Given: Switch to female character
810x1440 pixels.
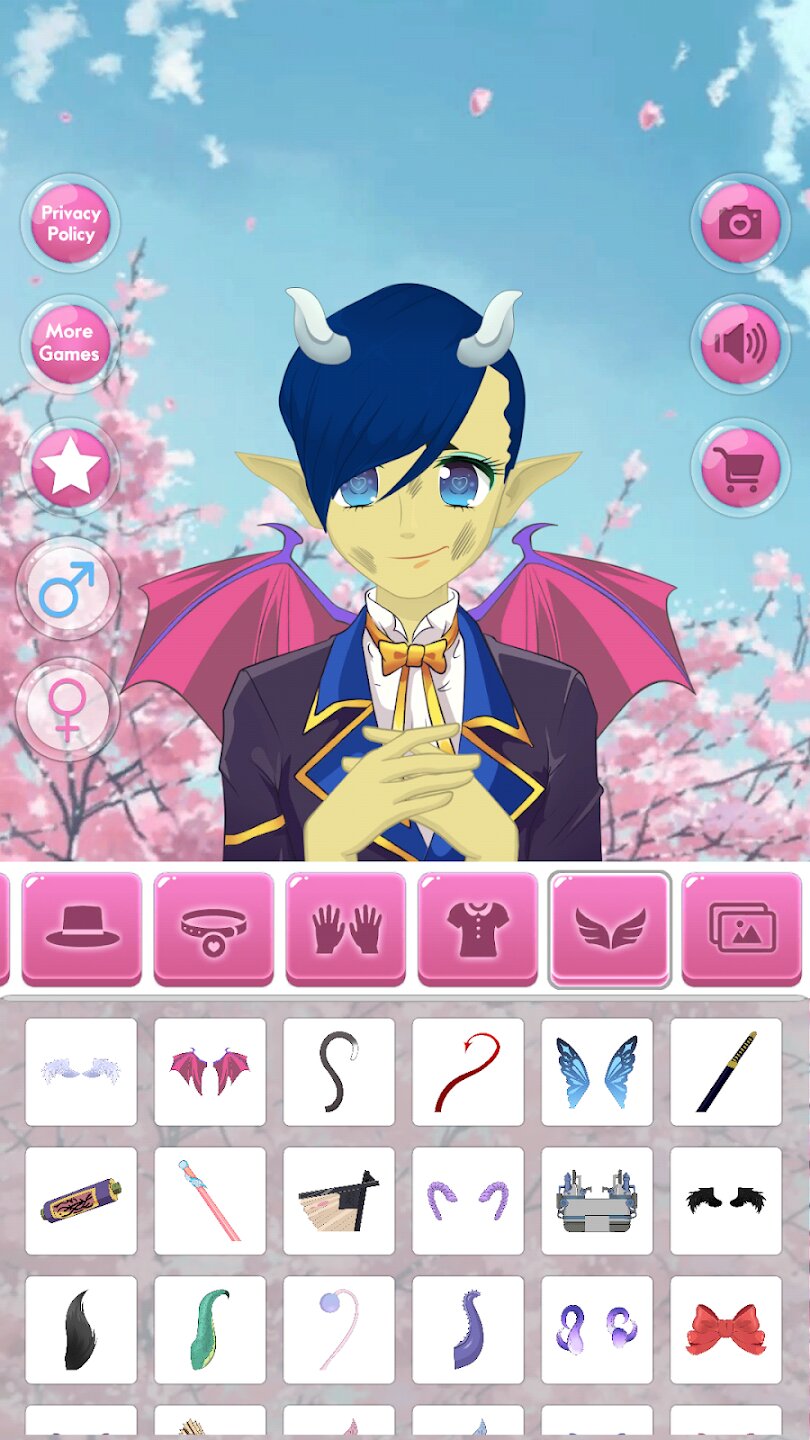Looking at the screenshot, I should (x=68, y=708).
